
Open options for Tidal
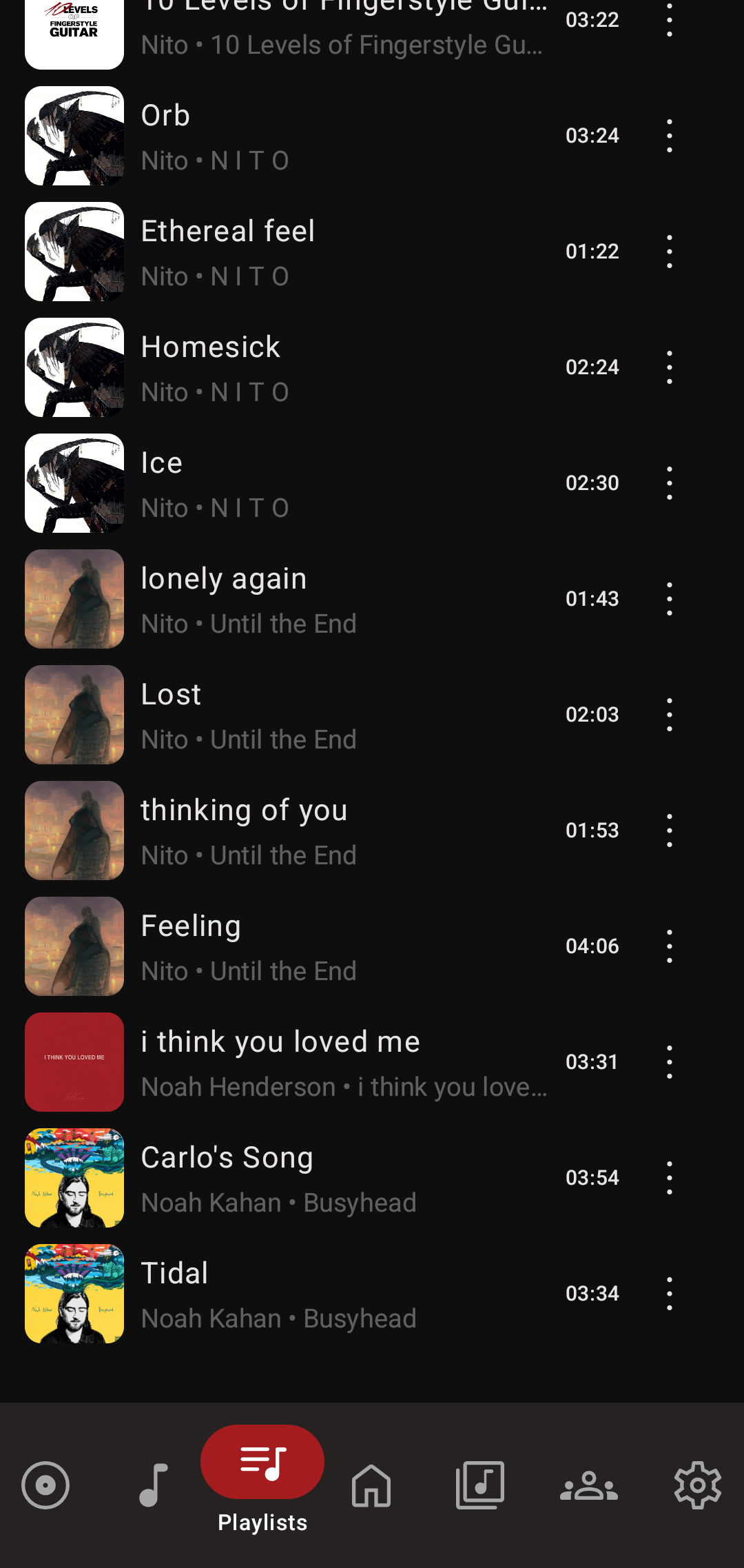(669, 1294)
